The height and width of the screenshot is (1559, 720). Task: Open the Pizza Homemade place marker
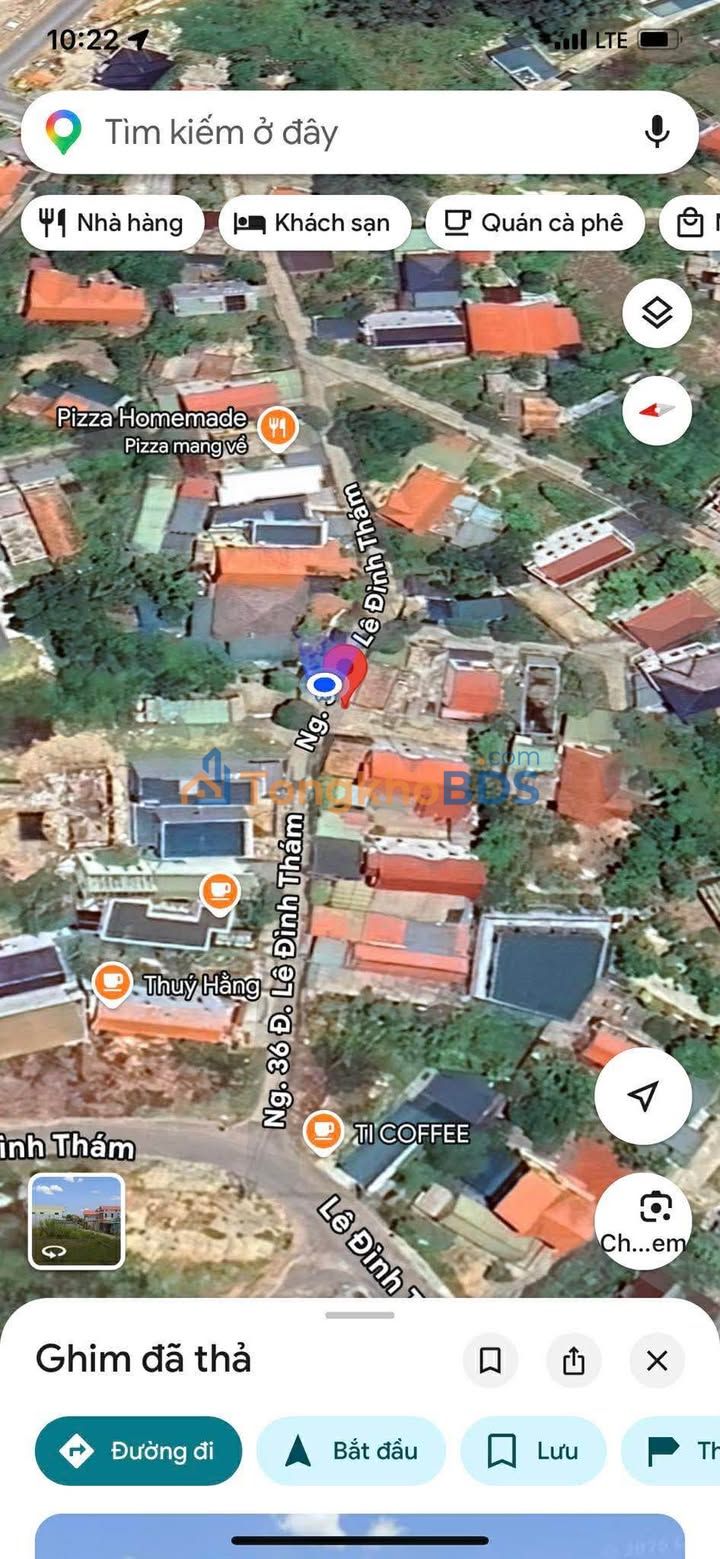tap(278, 428)
